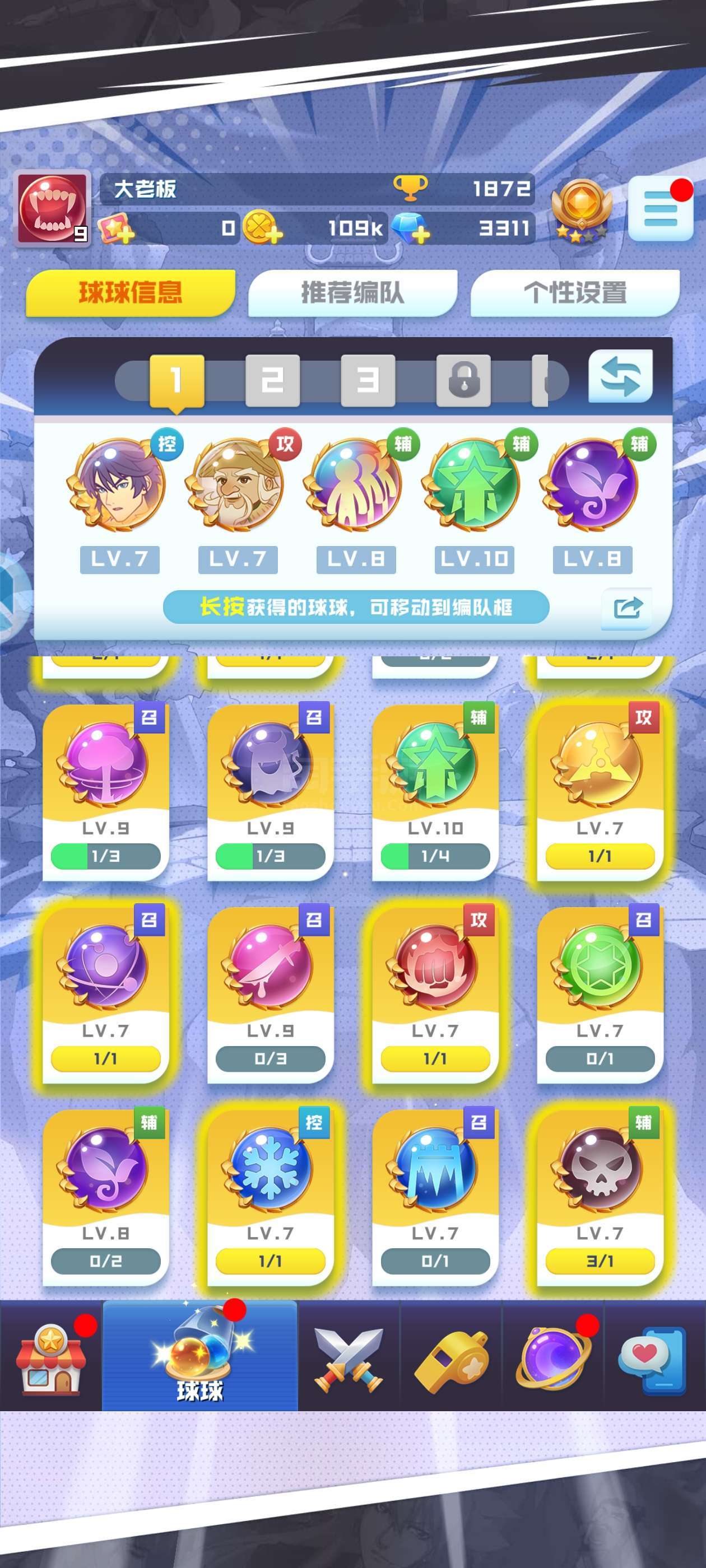Switch to the 个性设置 tab
This screenshot has width=706, height=1568.
[x=575, y=293]
